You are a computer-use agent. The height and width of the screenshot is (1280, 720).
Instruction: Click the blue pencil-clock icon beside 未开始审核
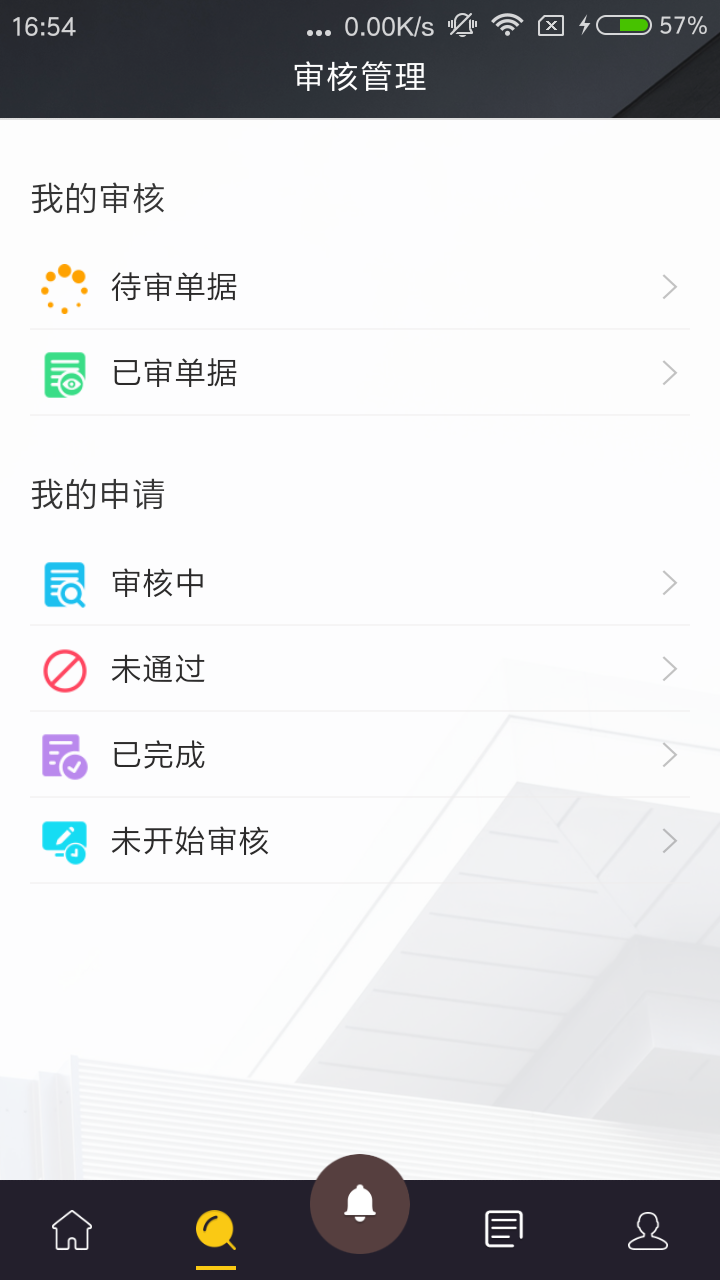click(64, 841)
